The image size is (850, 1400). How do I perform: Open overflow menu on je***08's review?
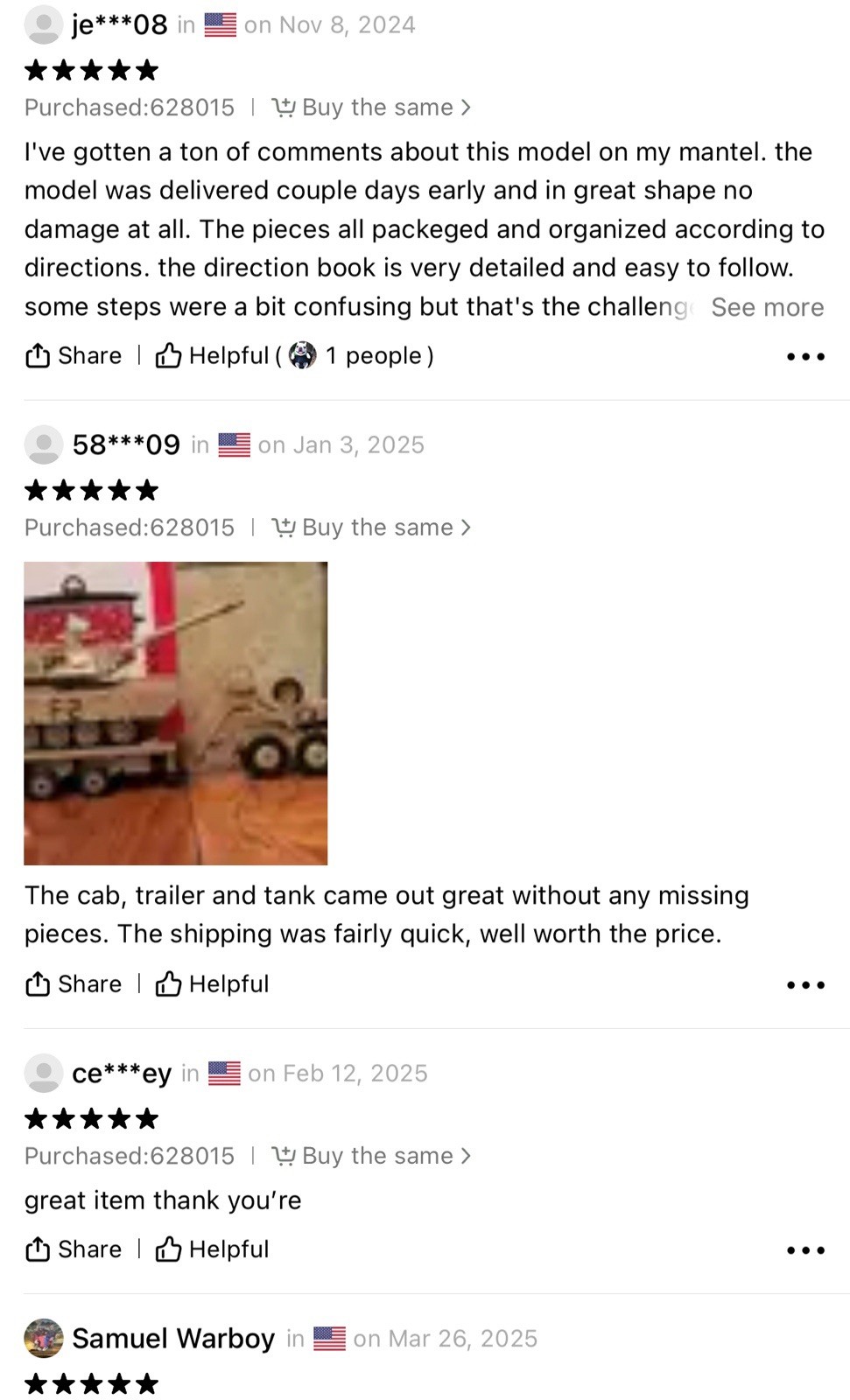coord(805,357)
